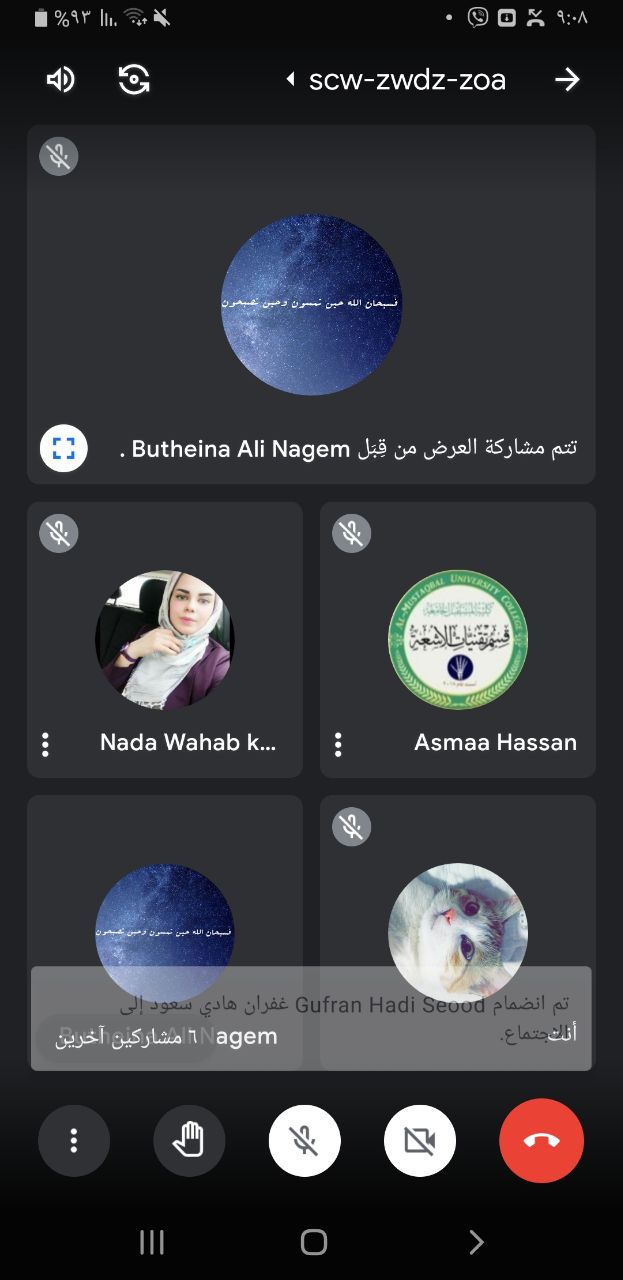
Task: Leave the call with the red button
Action: tap(541, 1140)
